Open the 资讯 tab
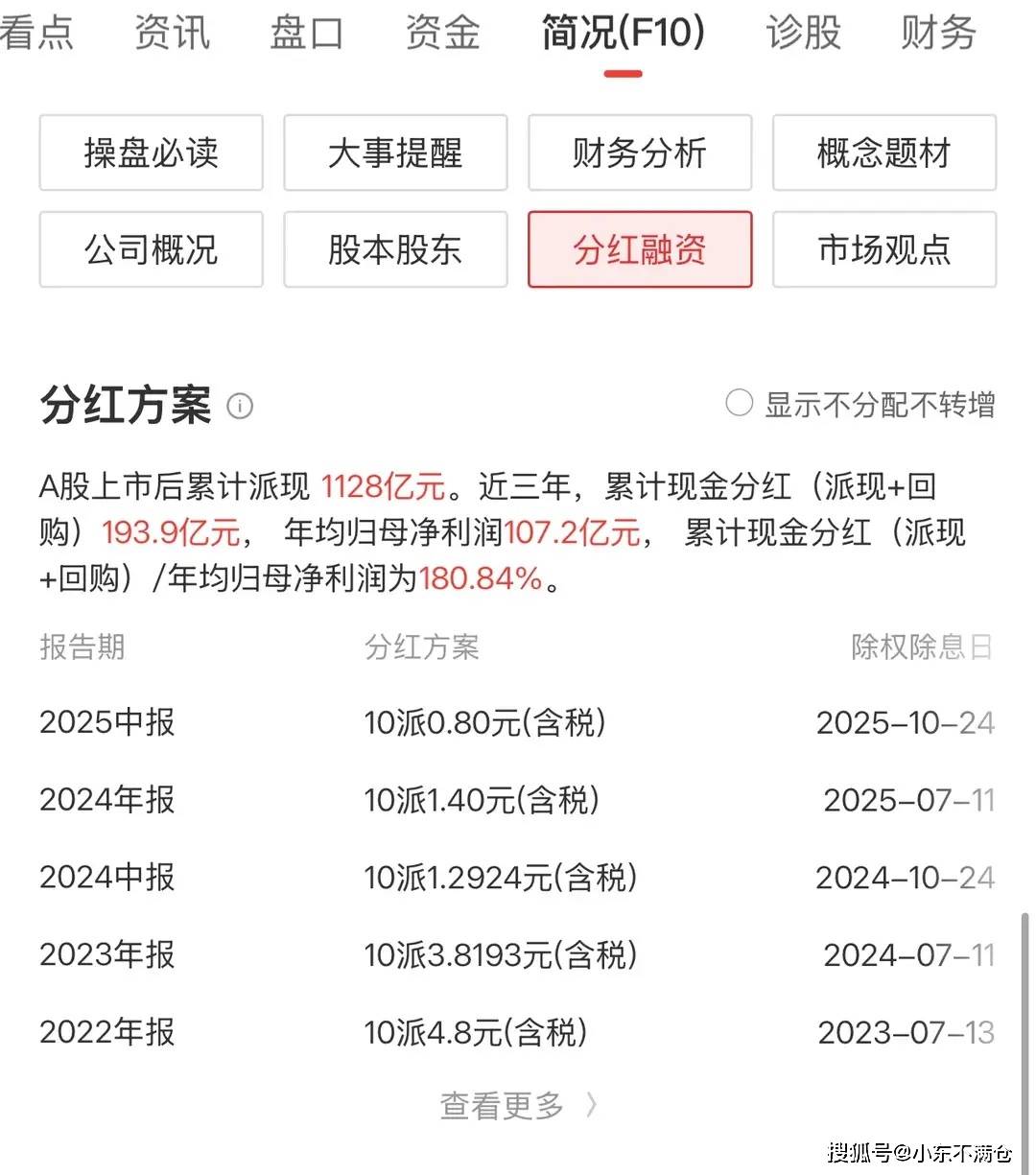The image size is (1036, 1175). [172, 33]
